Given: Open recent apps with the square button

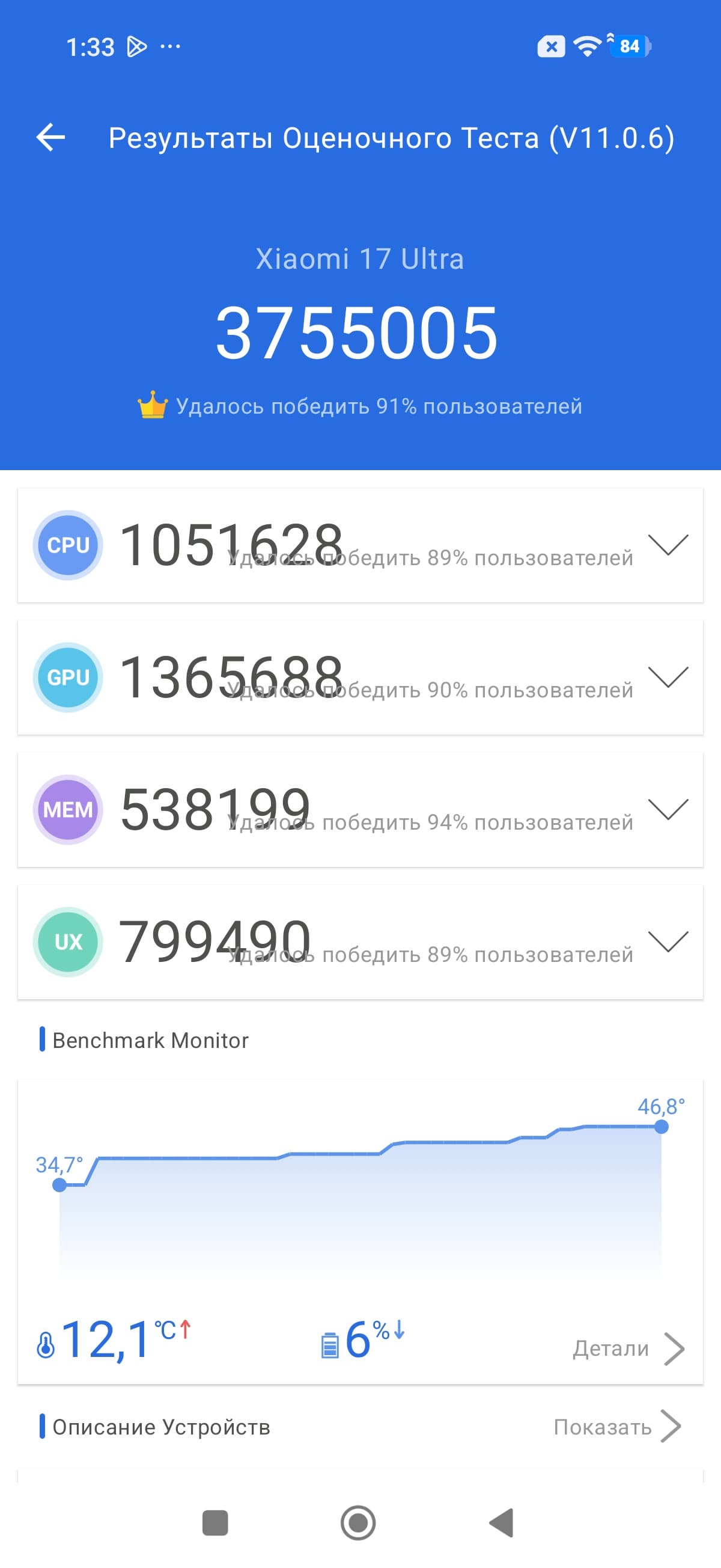Looking at the screenshot, I should tap(214, 1523).
